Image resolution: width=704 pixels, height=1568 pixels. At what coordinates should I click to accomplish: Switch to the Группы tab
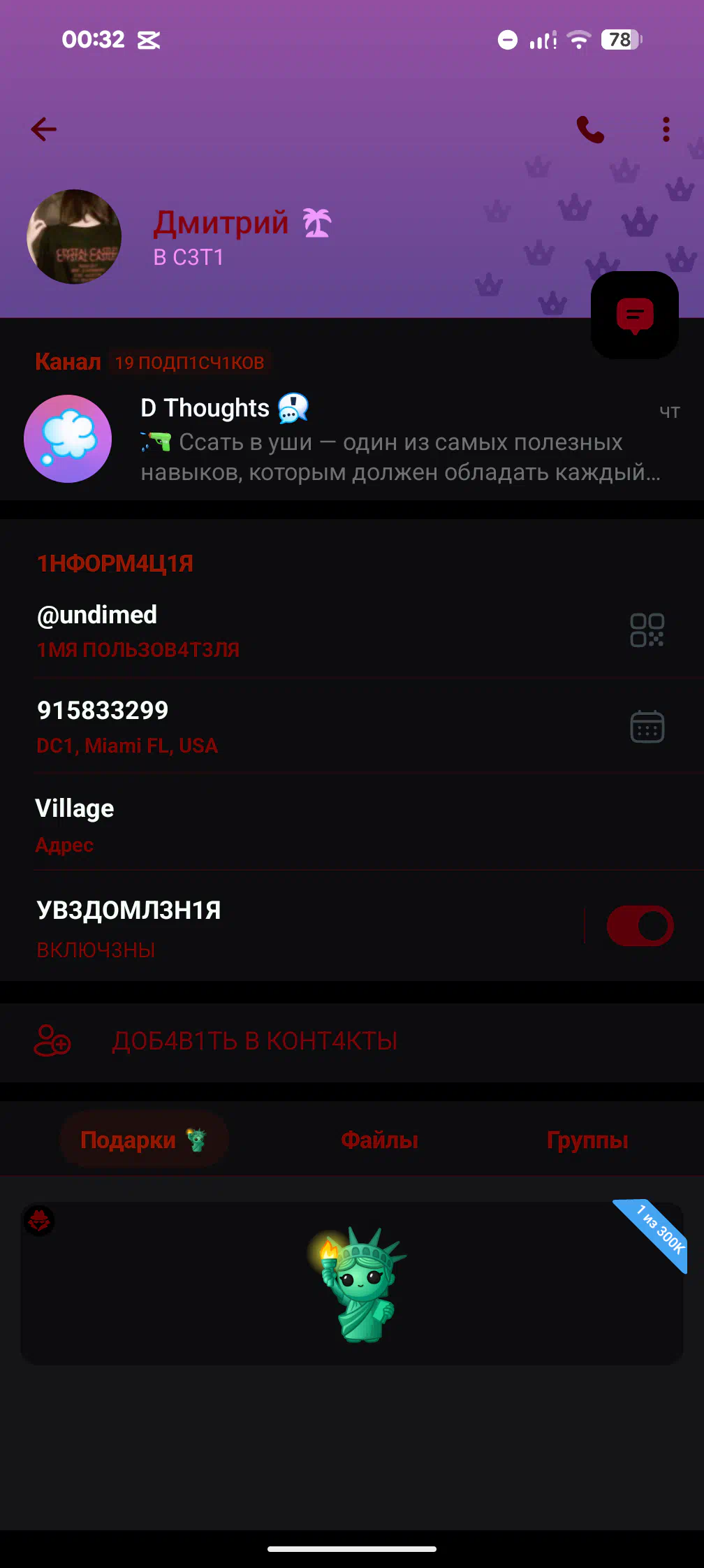(x=587, y=1140)
